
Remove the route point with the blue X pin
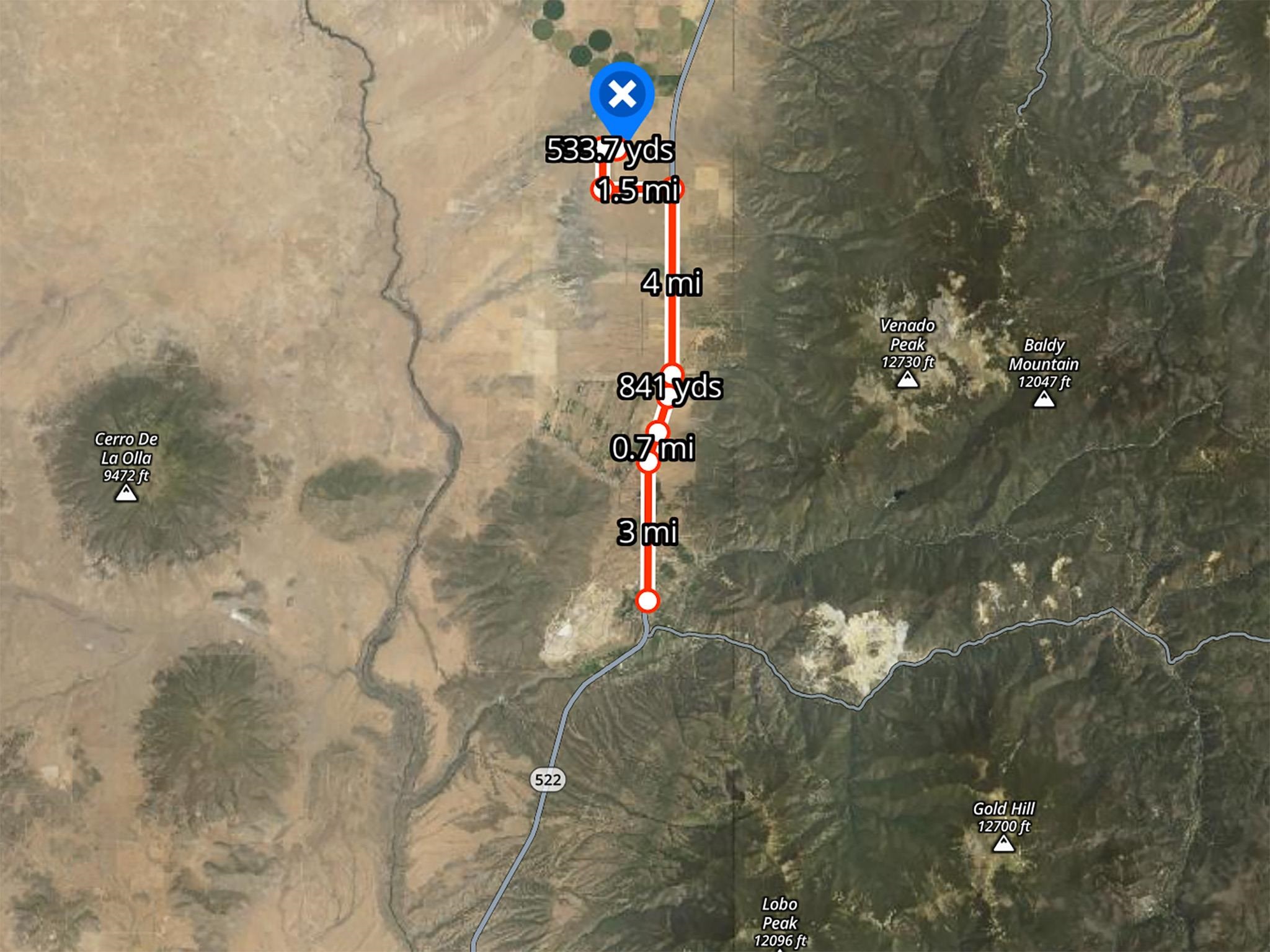point(622,95)
